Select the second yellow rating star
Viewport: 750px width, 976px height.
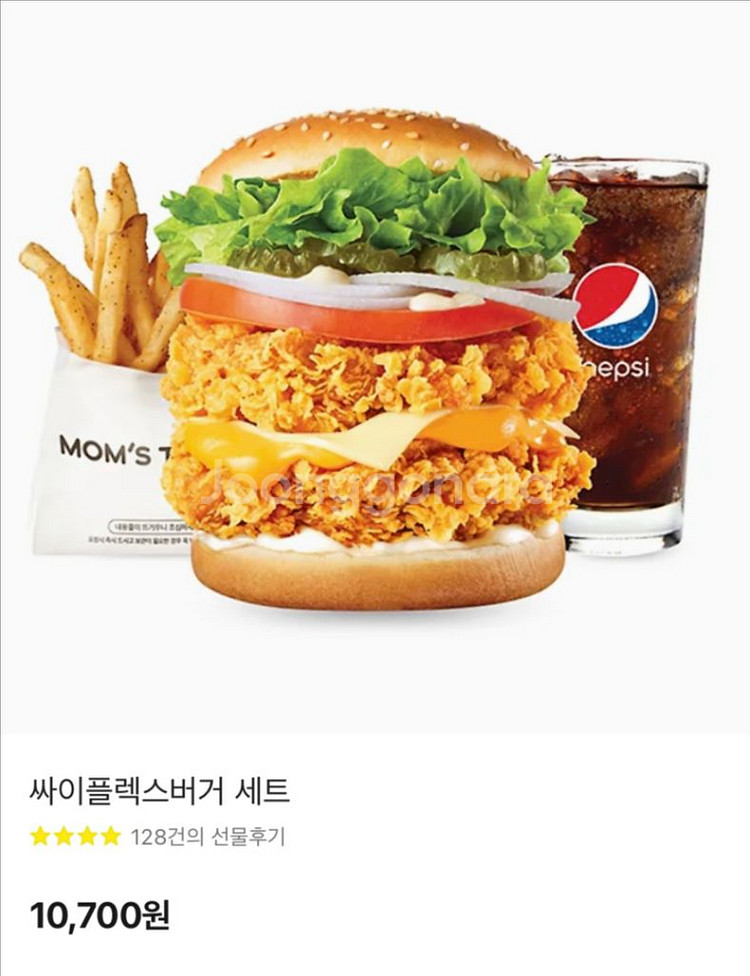(62, 835)
